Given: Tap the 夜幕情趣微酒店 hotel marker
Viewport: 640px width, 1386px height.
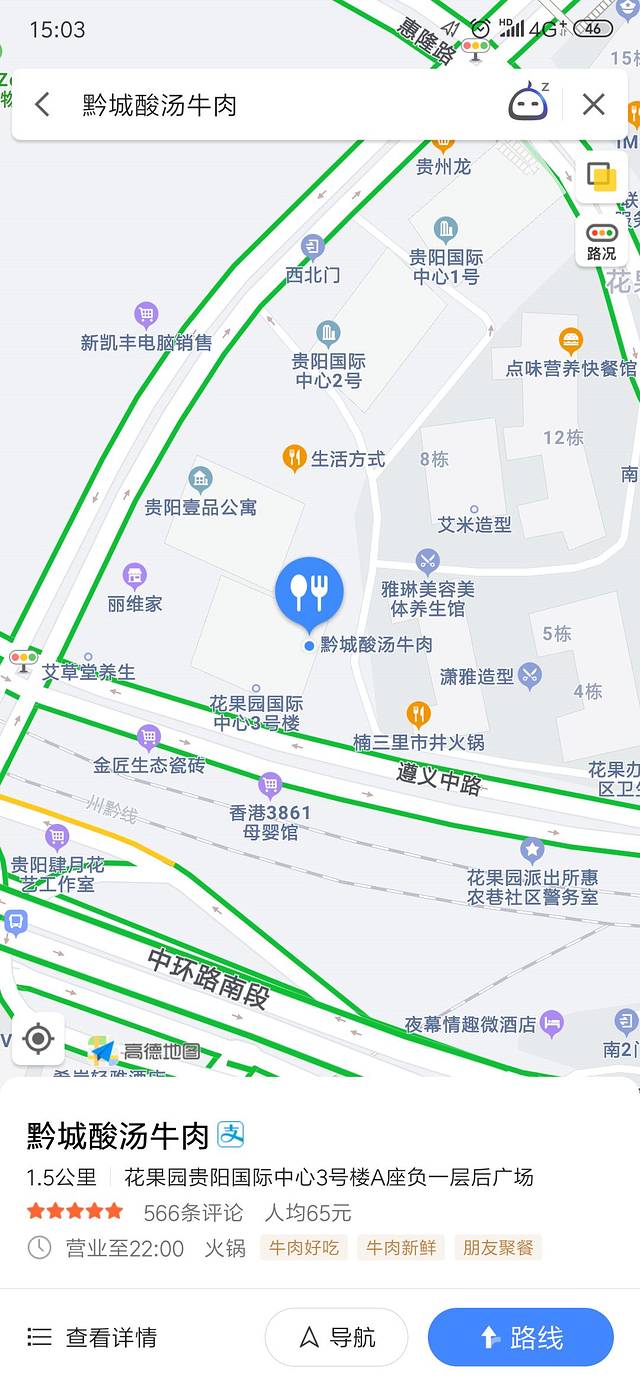Looking at the screenshot, I should point(552,1023).
